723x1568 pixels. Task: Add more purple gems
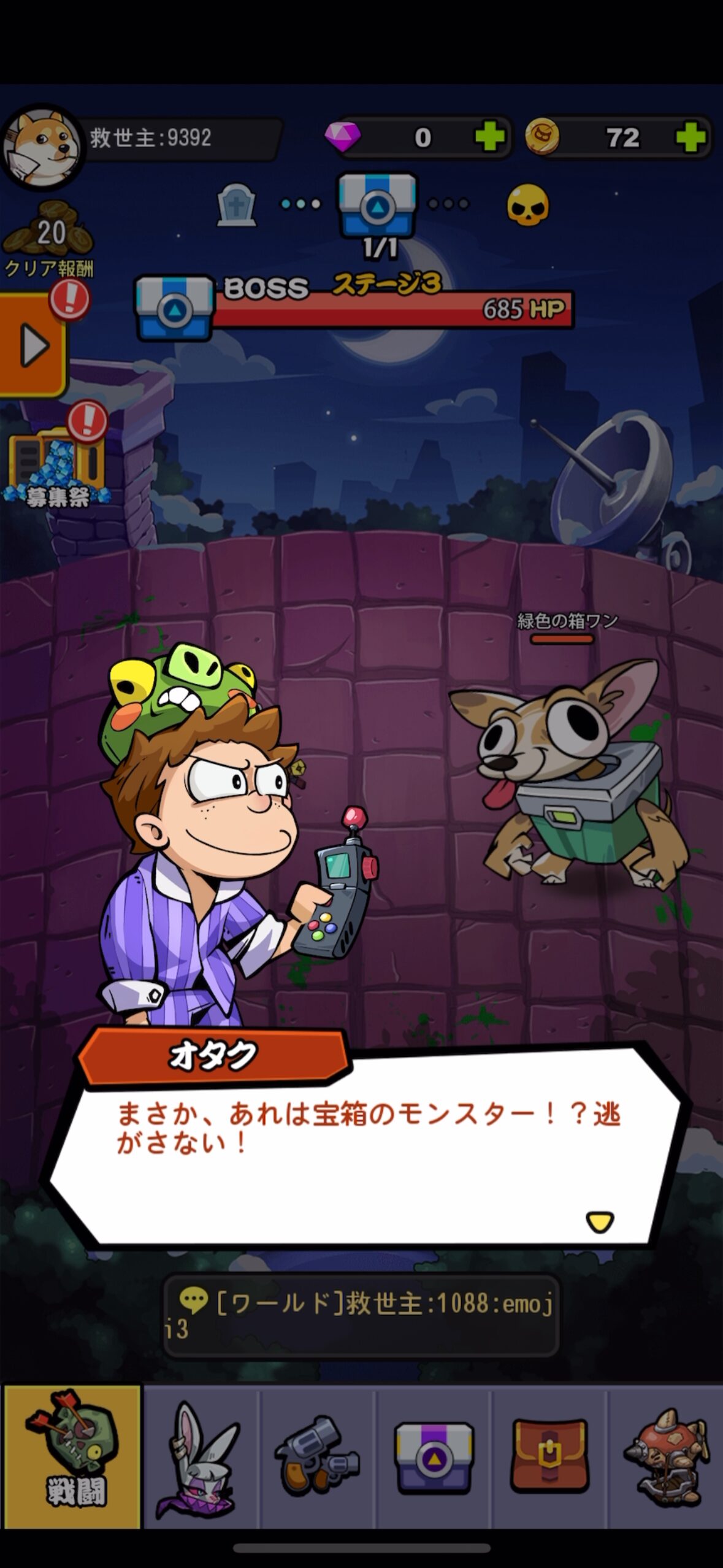click(489, 137)
